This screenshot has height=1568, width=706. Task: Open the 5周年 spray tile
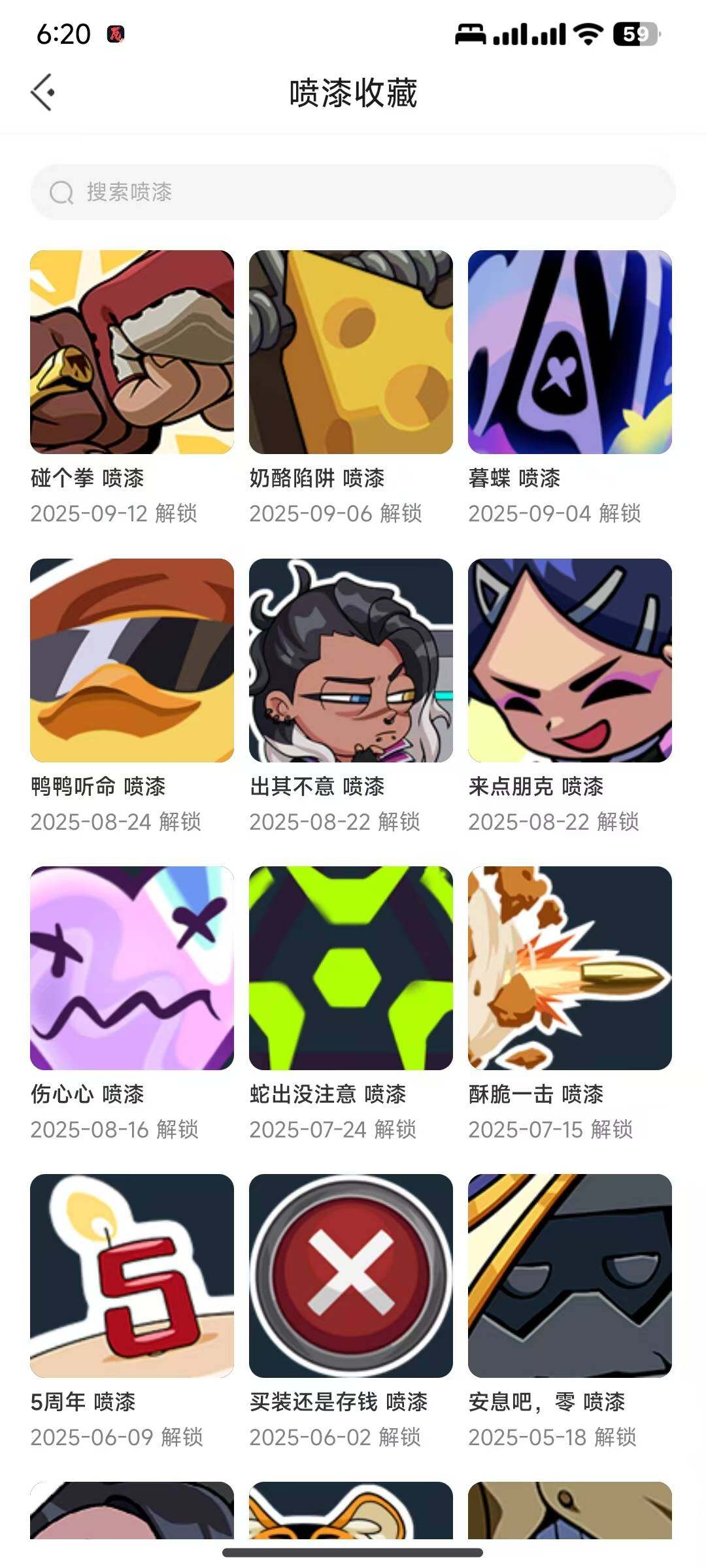132,1276
